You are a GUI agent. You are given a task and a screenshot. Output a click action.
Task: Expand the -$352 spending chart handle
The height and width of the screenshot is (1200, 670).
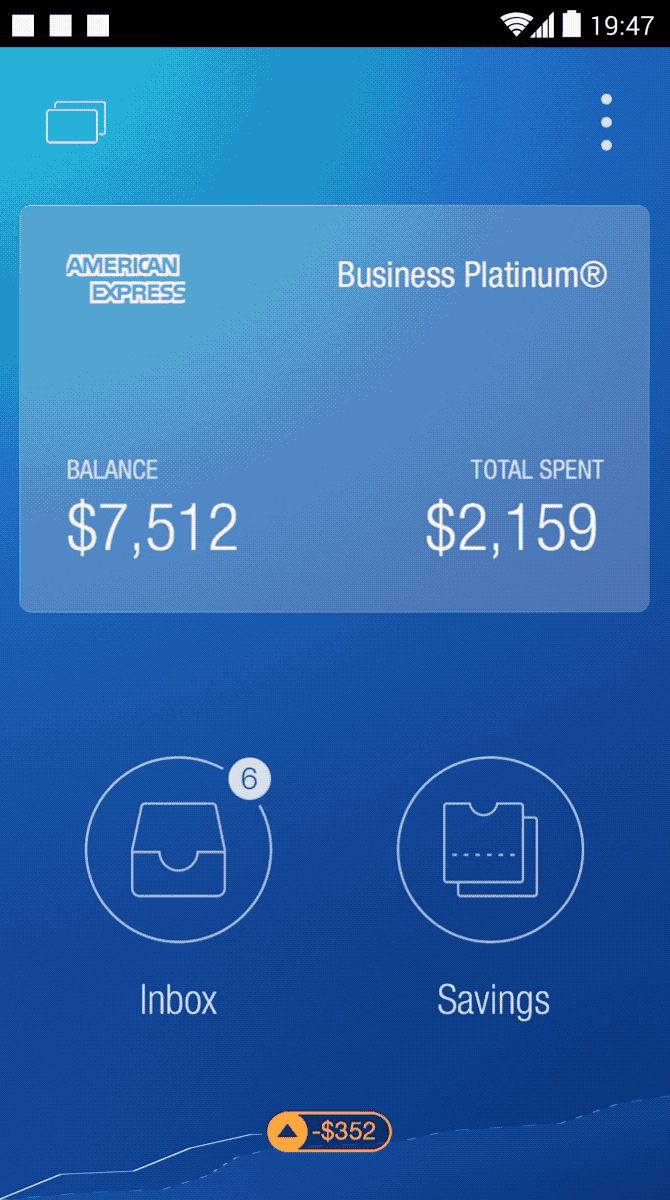point(329,1132)
